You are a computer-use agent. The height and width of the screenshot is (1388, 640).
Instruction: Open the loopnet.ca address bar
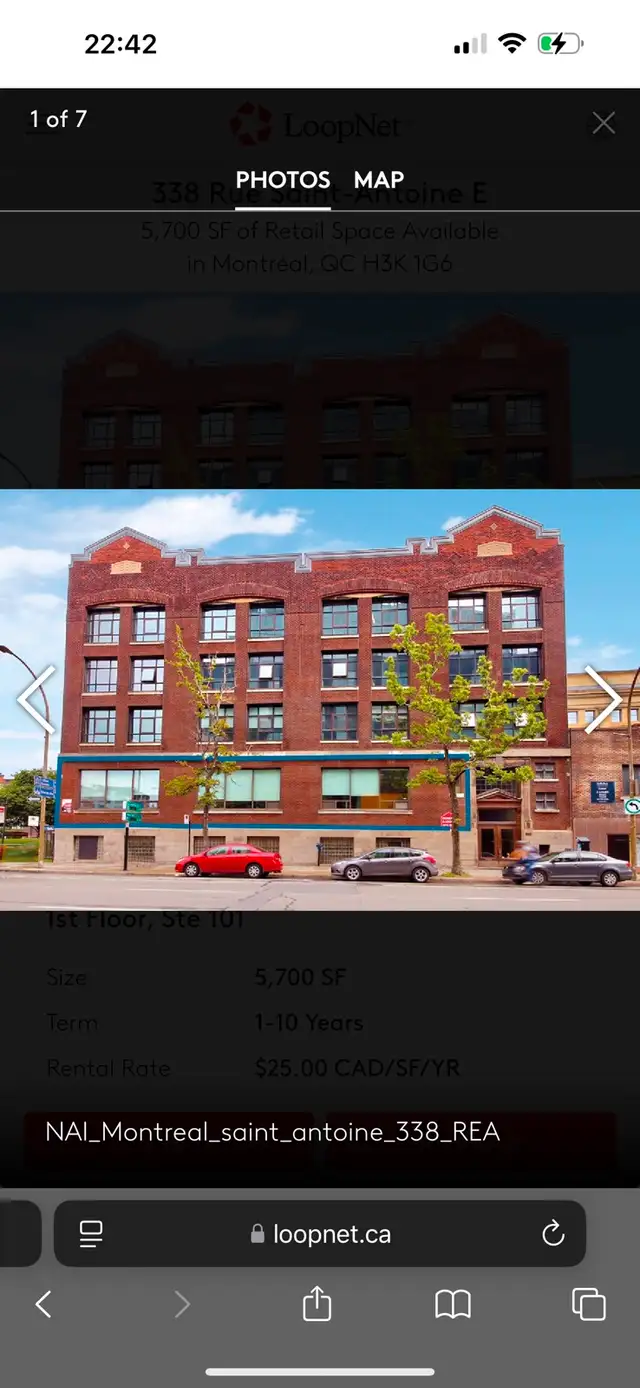pyautogui.click(x=320, y=1234)
